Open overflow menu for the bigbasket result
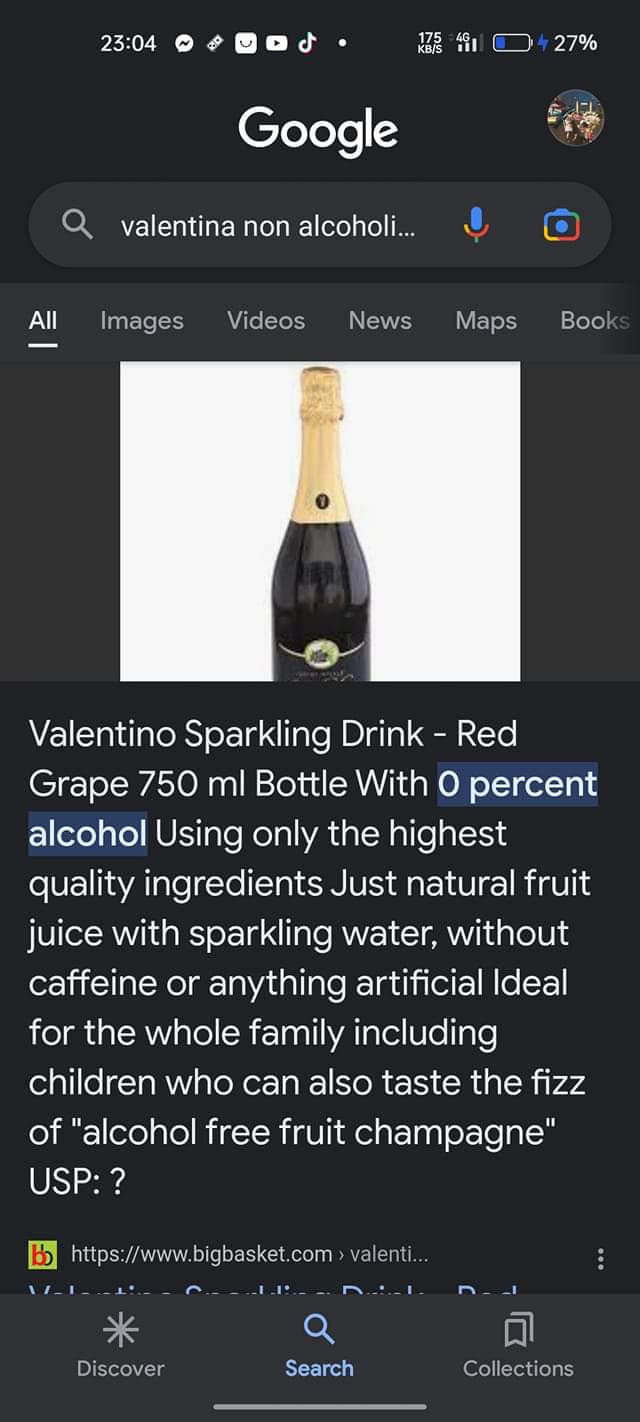The image size is (640, 1422). 600,1258
